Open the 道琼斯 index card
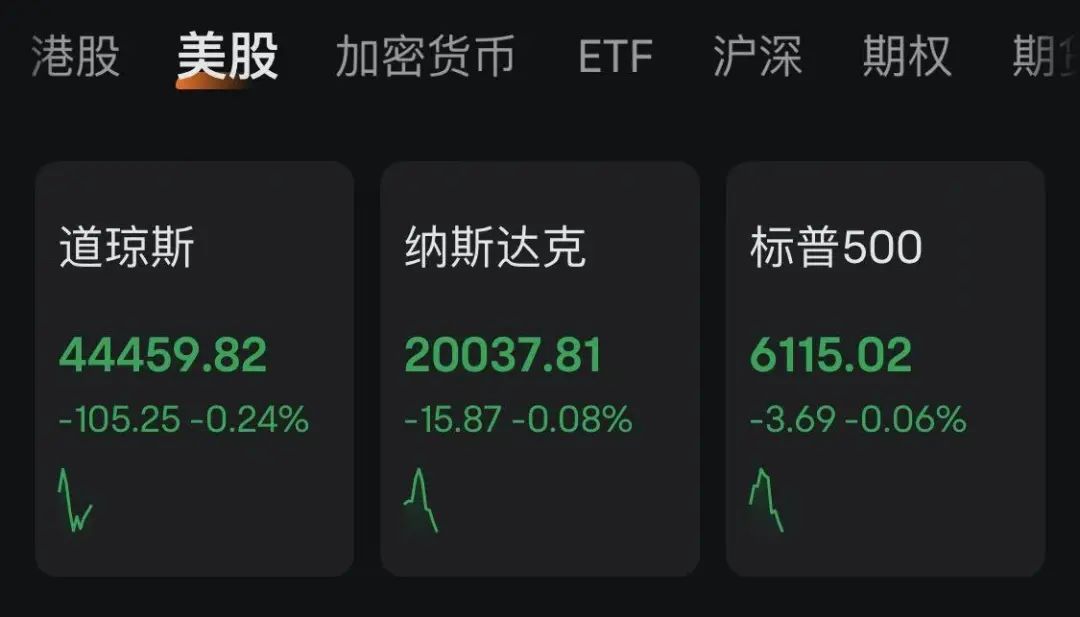 [194, 369]
